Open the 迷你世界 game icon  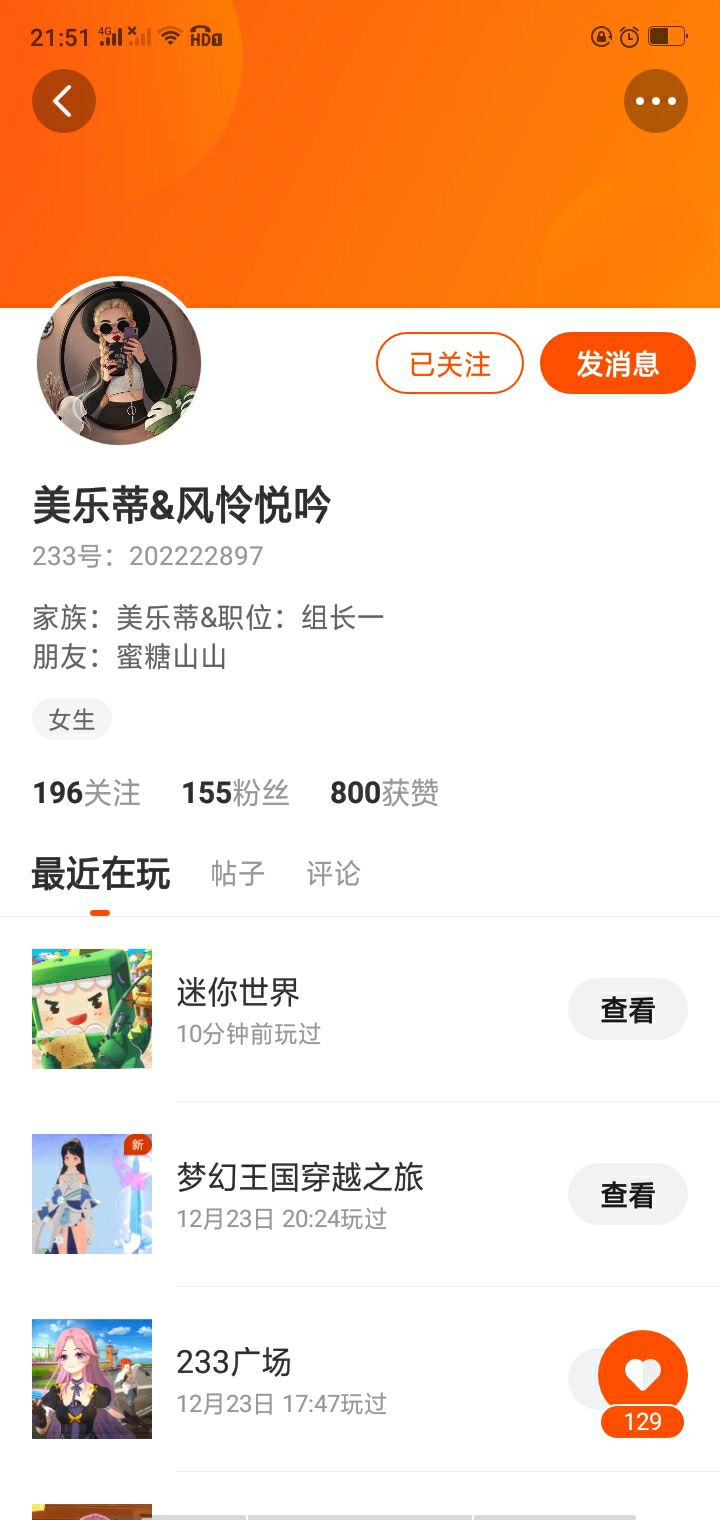click(x=92, y=1009)
